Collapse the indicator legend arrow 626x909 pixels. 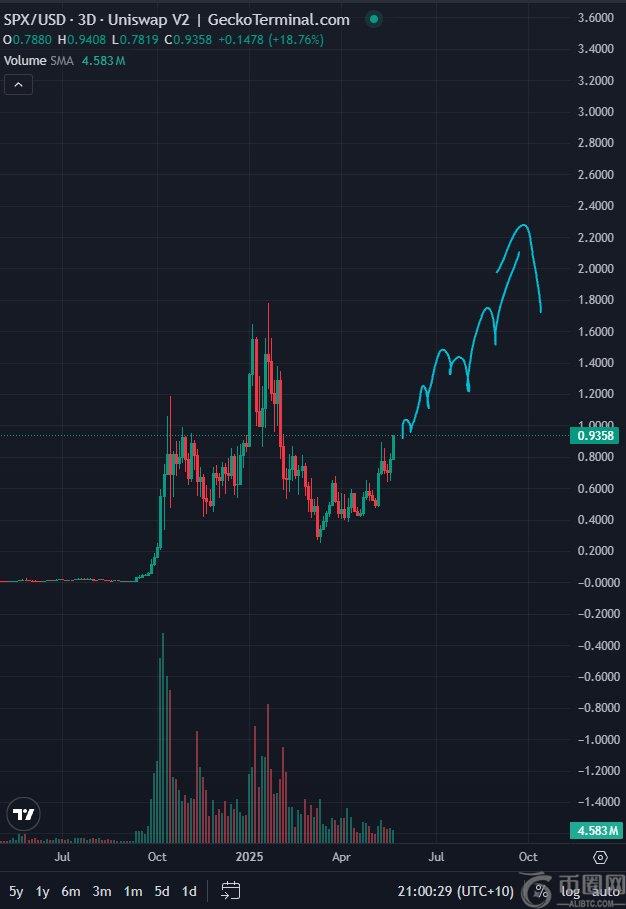pyautogui.click(x=18, y=85)
